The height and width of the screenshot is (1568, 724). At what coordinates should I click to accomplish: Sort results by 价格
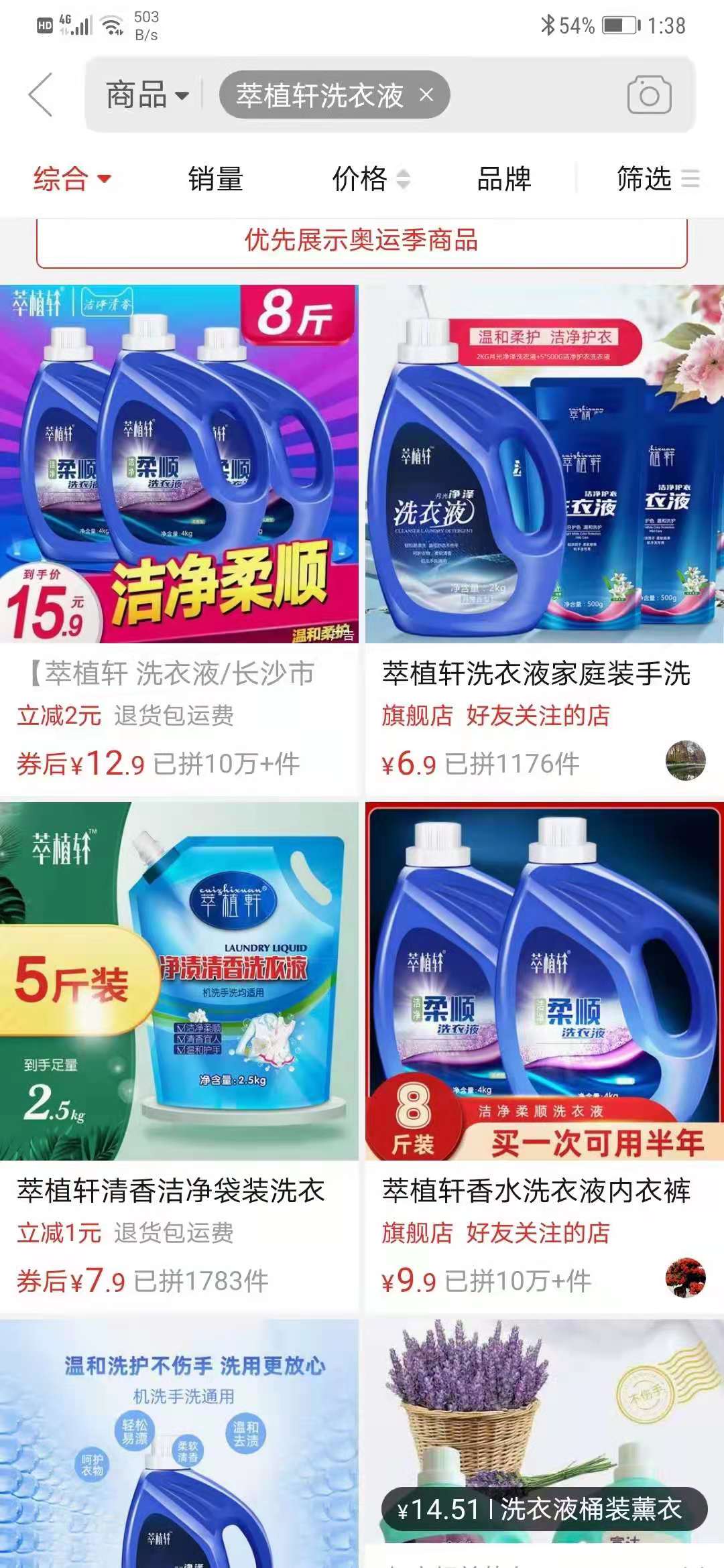pyautogui.click(x=370, y=179)
